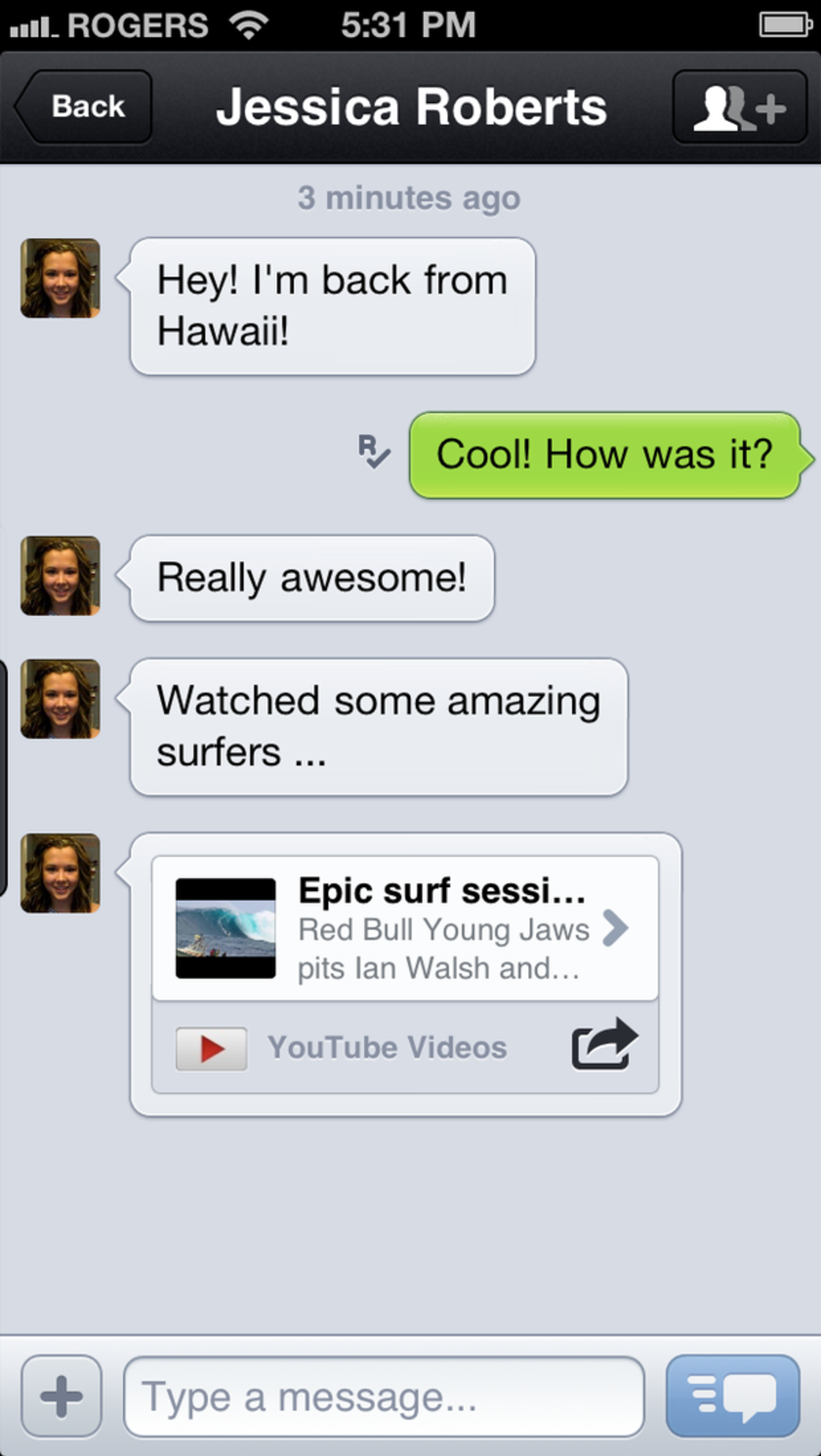The image size is (821, 1456).
Task: Send the message with the blue button
Action: coord(732,1395)
